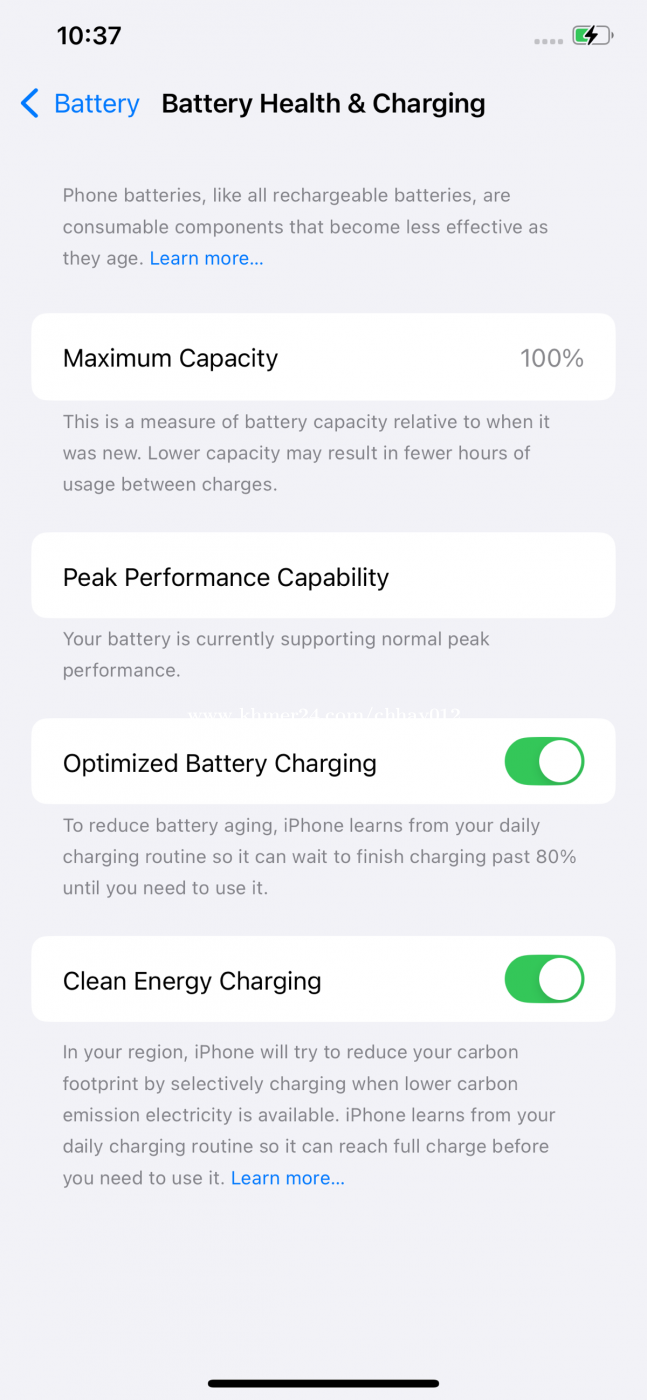Viewport: 647px width, 1400px height.
Task: Disable Optimized Battery Charging
Action: (x=544, y=762)
